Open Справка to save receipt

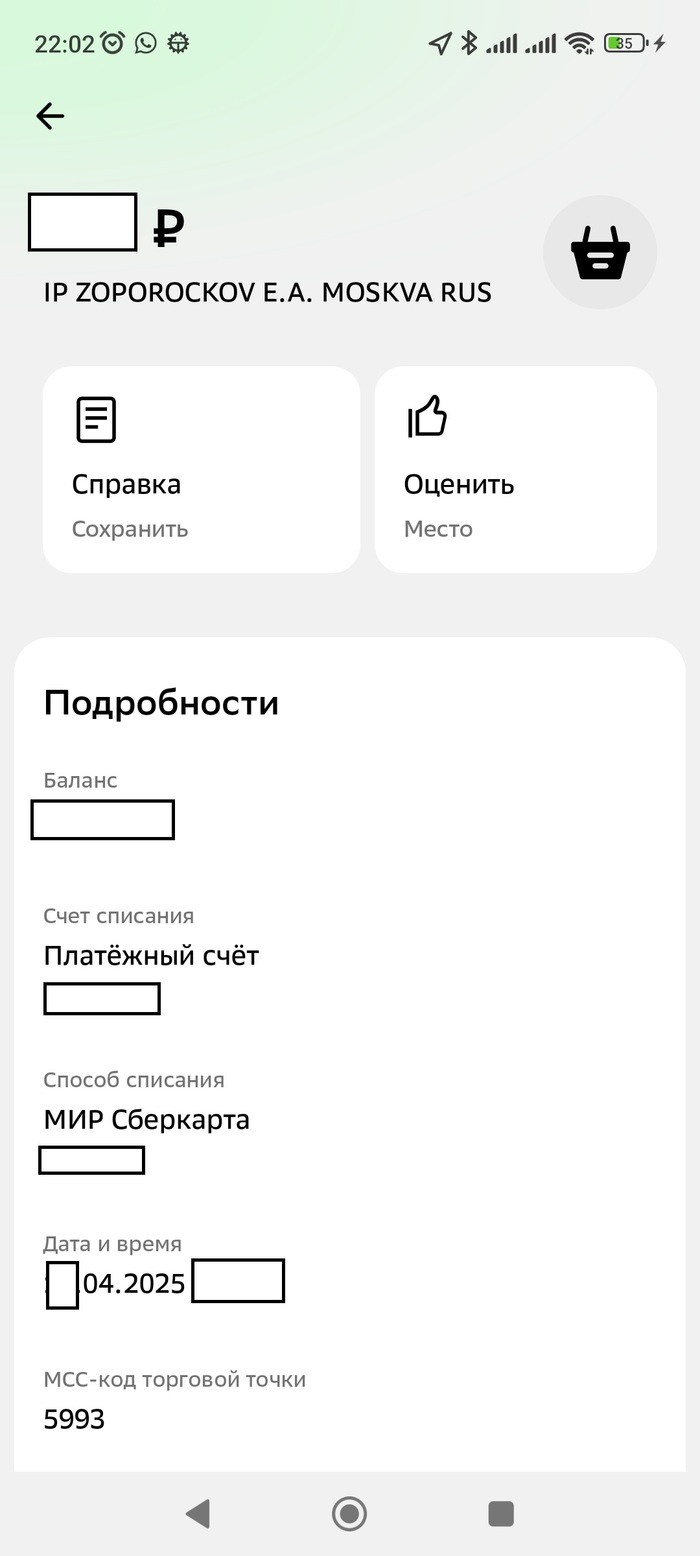tap(201, 469)
